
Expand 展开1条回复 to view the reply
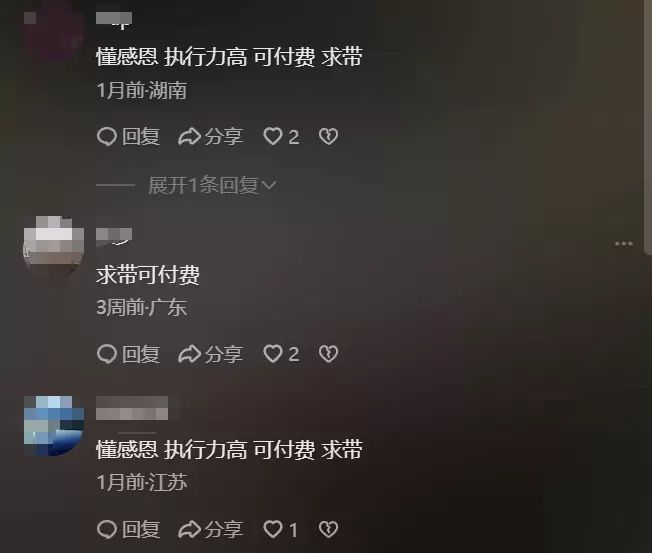coord(212,185)
